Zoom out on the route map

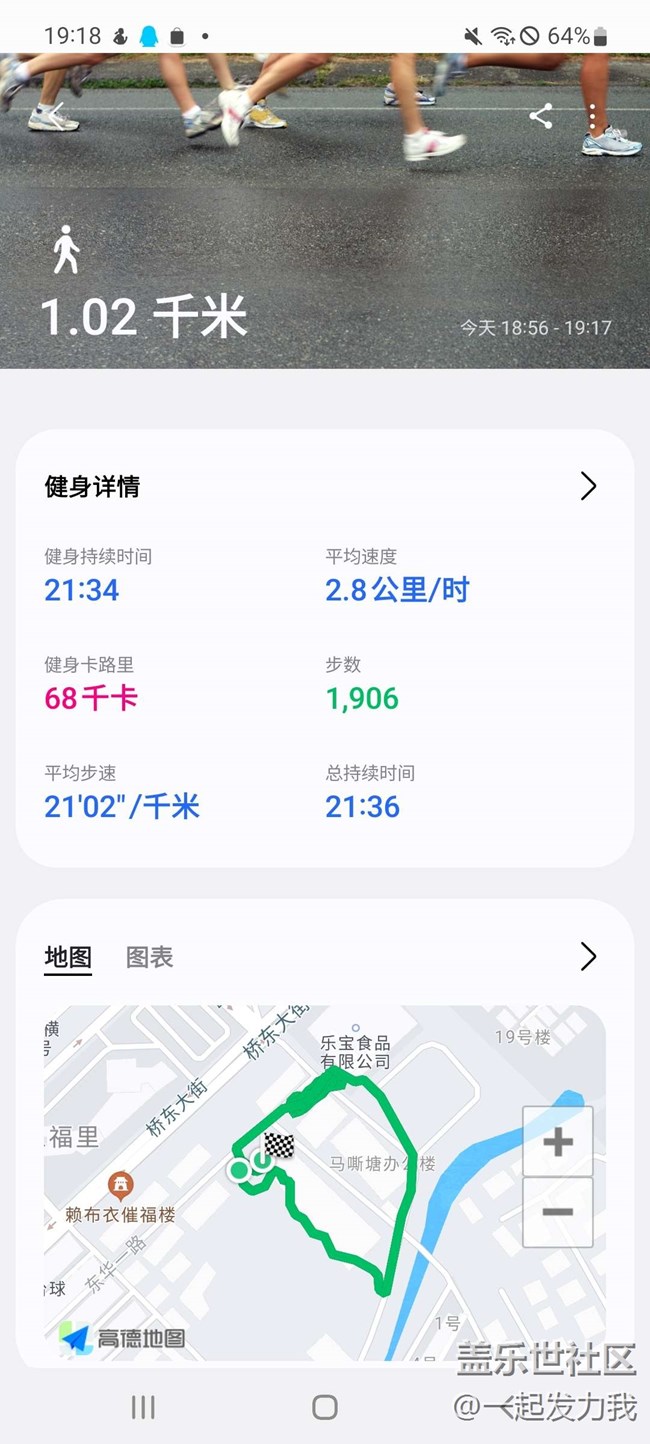[x=557, y=1212]
